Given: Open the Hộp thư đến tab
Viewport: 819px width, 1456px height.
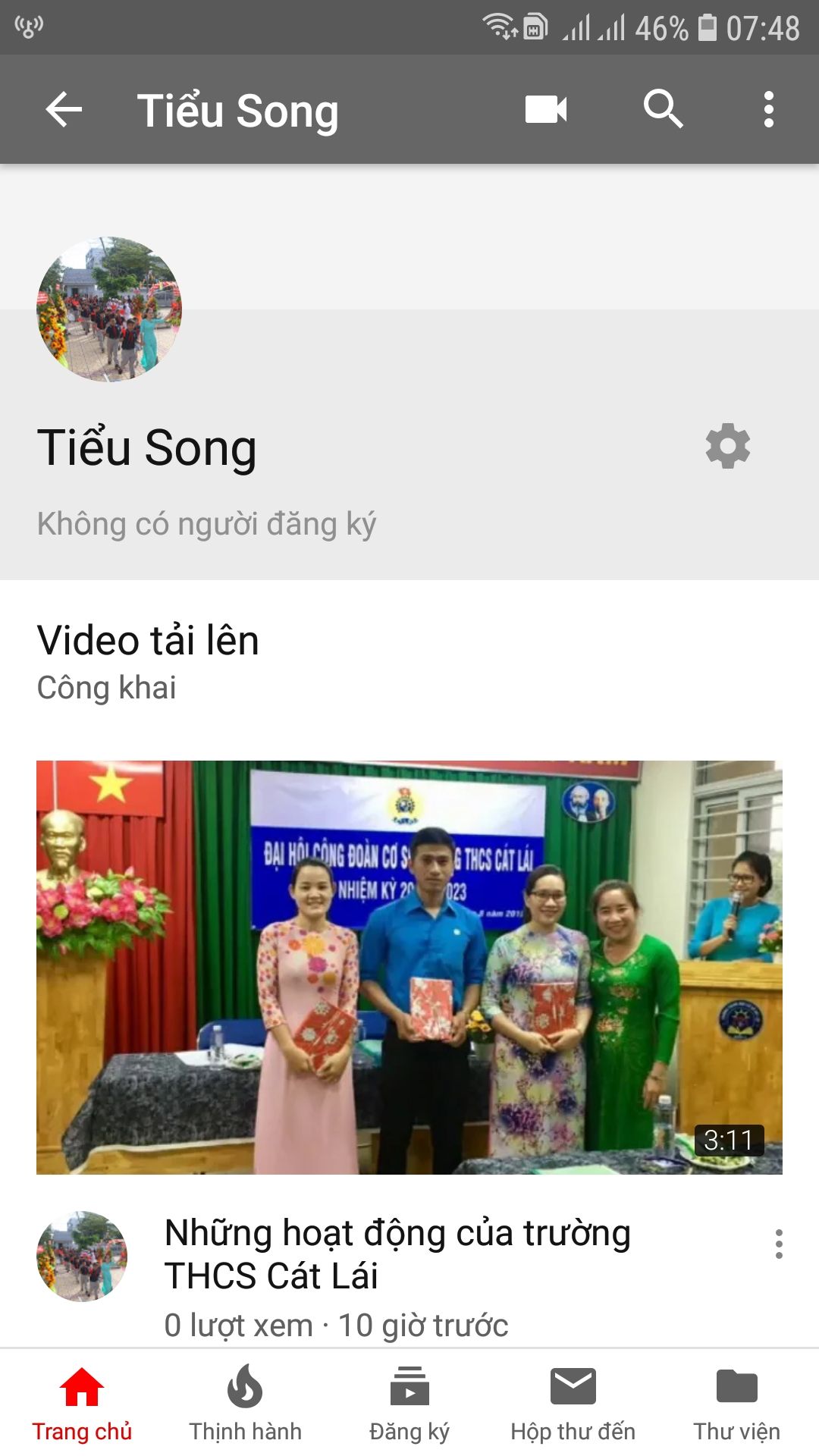Looking at the screenshot, I should [573, 1403].
